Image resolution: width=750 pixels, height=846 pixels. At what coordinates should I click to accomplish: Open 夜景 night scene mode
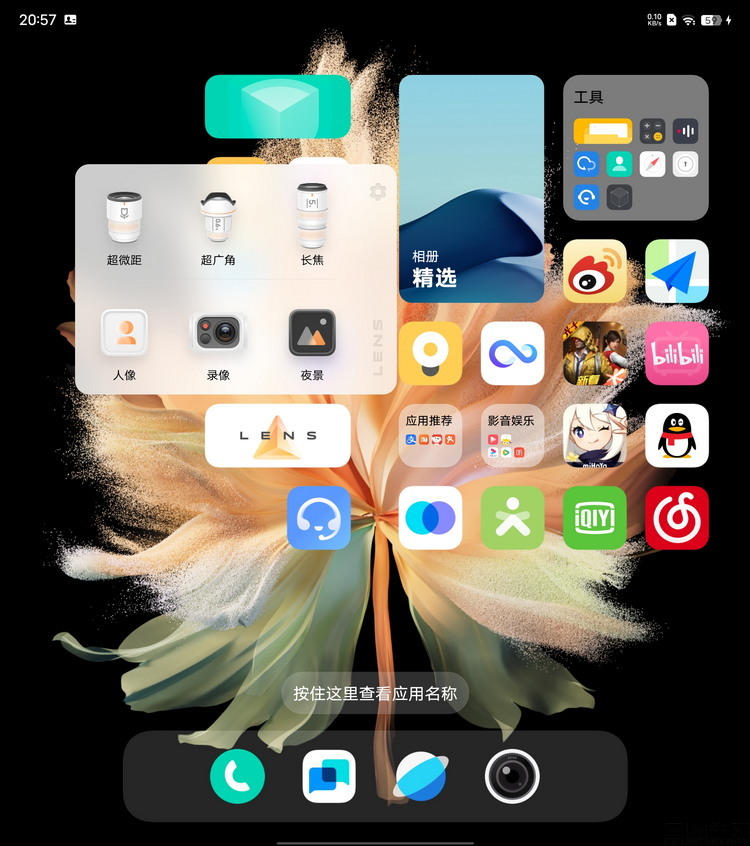[312, 342]
